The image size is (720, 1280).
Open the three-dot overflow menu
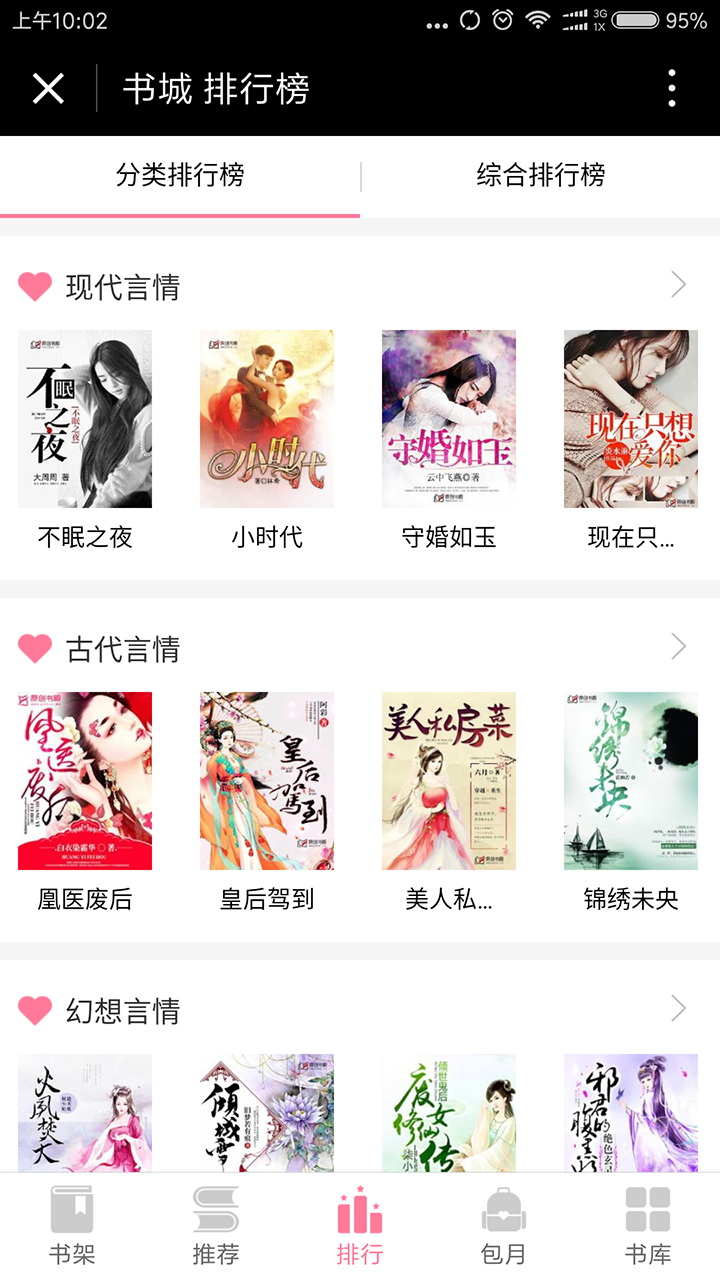pyautogui.click(x=672, y=89)
